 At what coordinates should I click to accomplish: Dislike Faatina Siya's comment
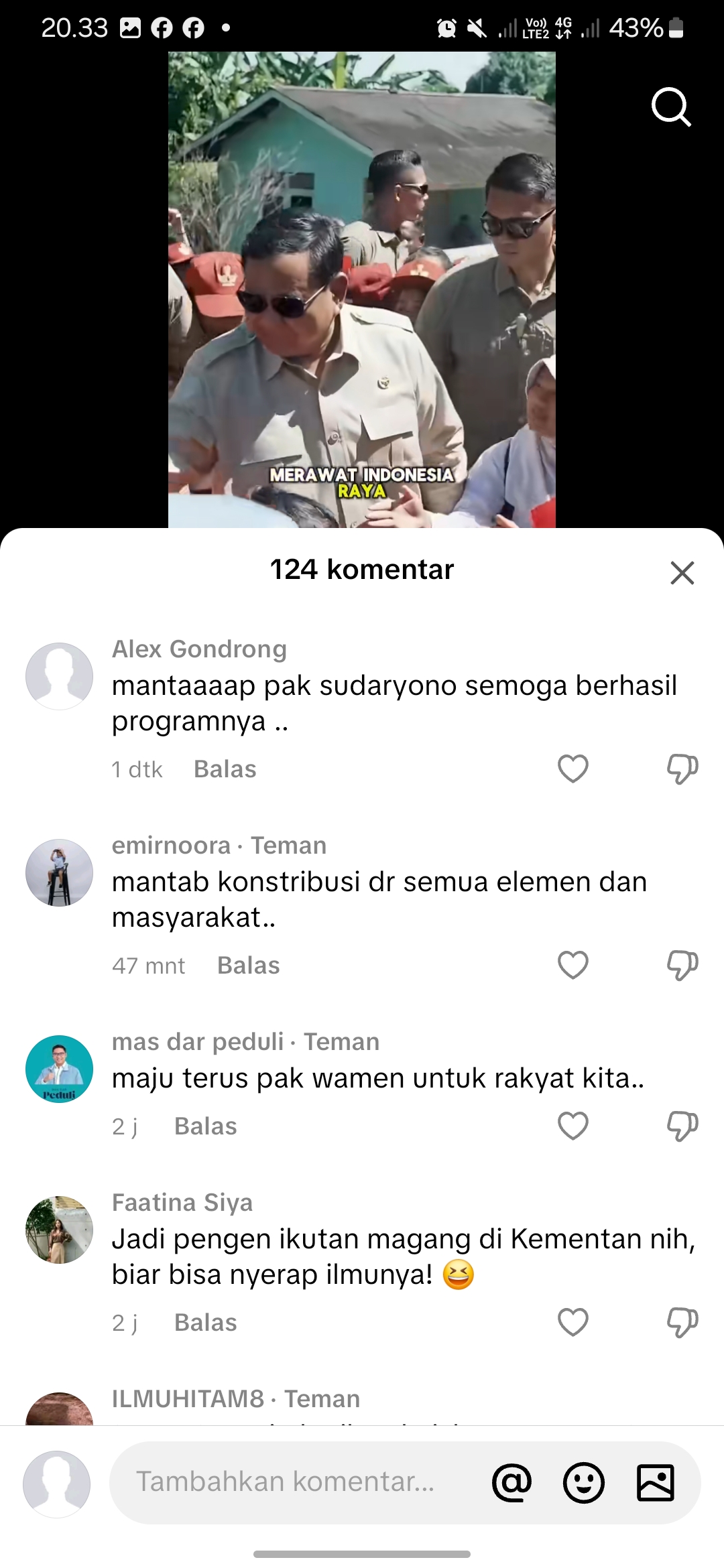tap(682, 1322)
